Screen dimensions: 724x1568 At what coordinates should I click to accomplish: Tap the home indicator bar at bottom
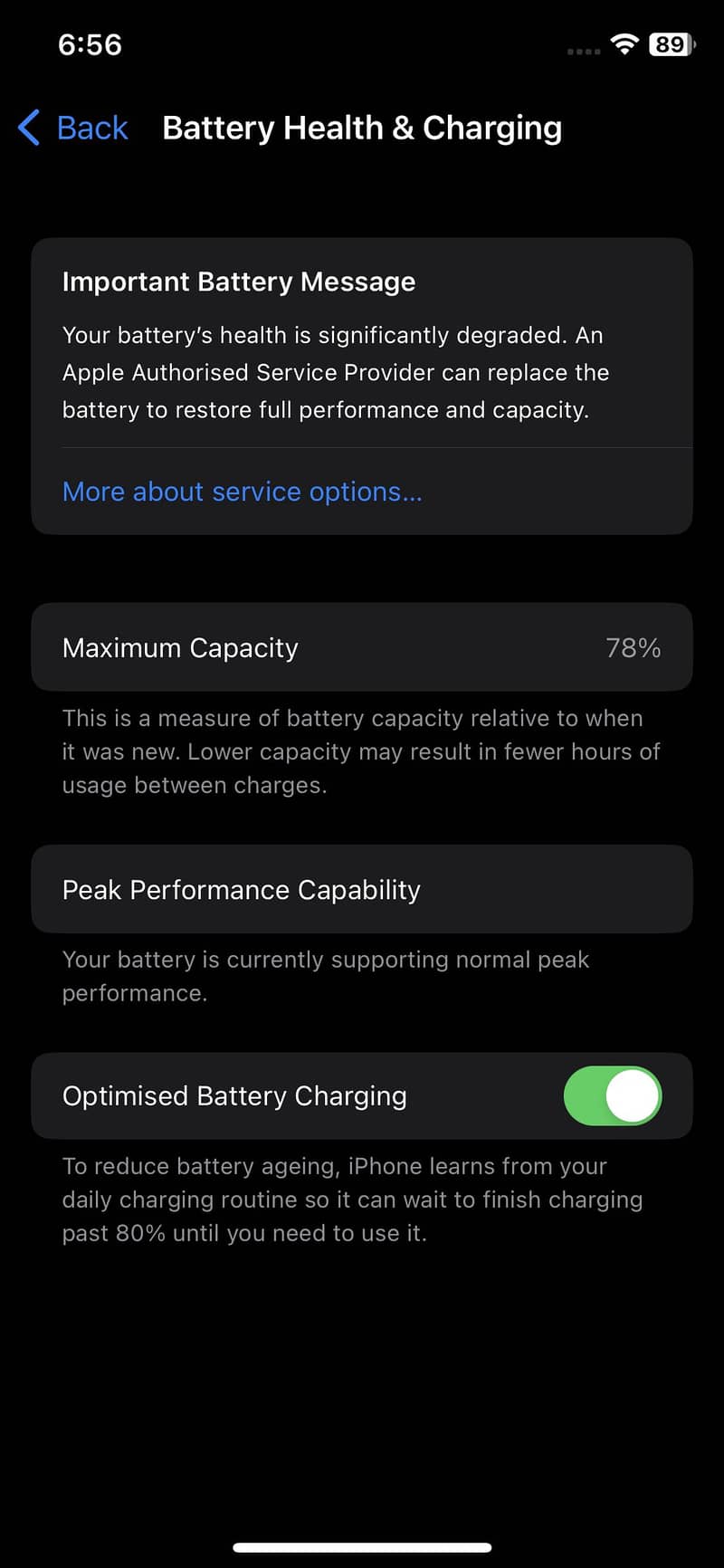[362, 1545]
